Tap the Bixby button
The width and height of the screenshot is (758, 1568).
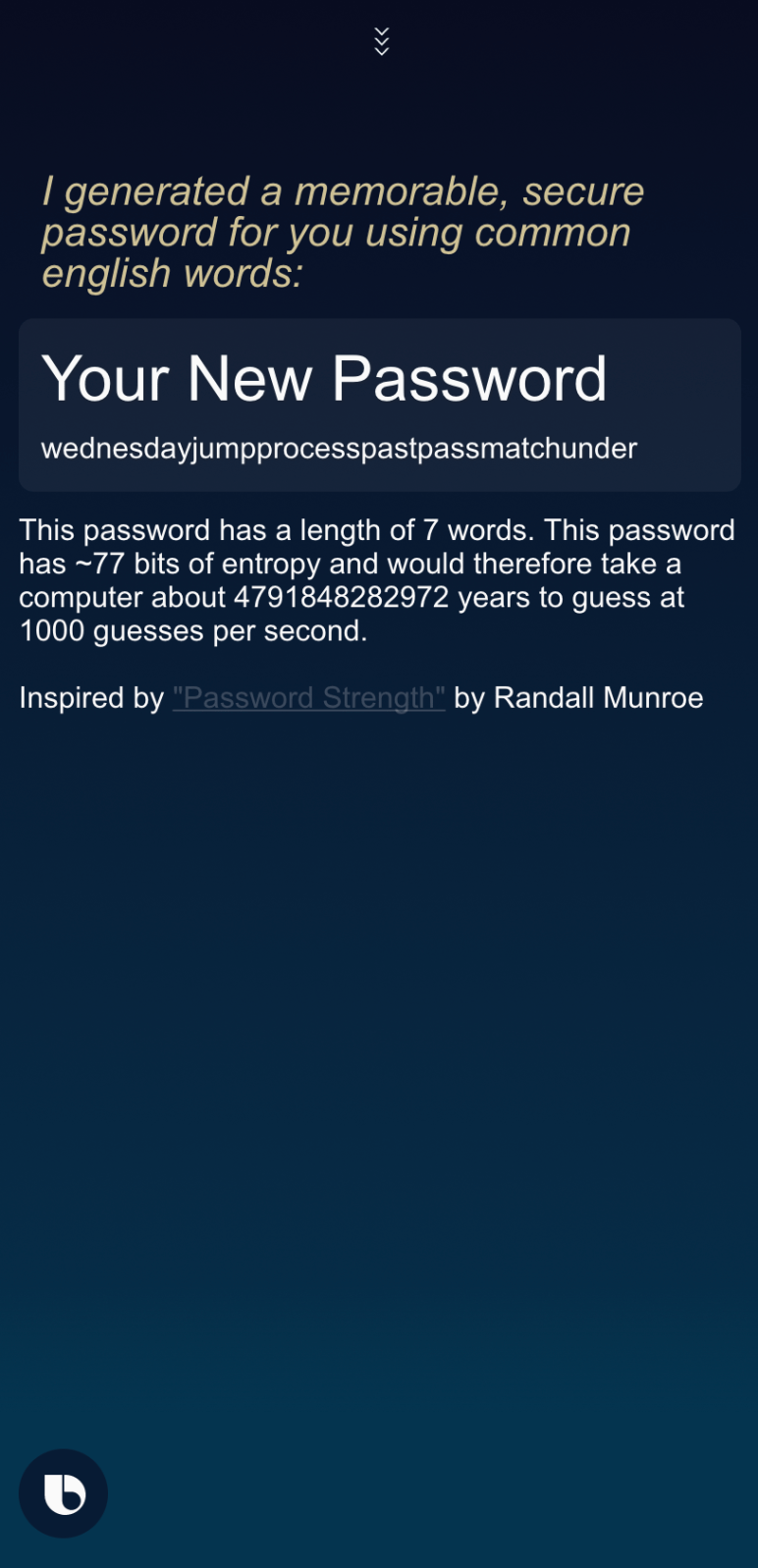click(64, 1492)
